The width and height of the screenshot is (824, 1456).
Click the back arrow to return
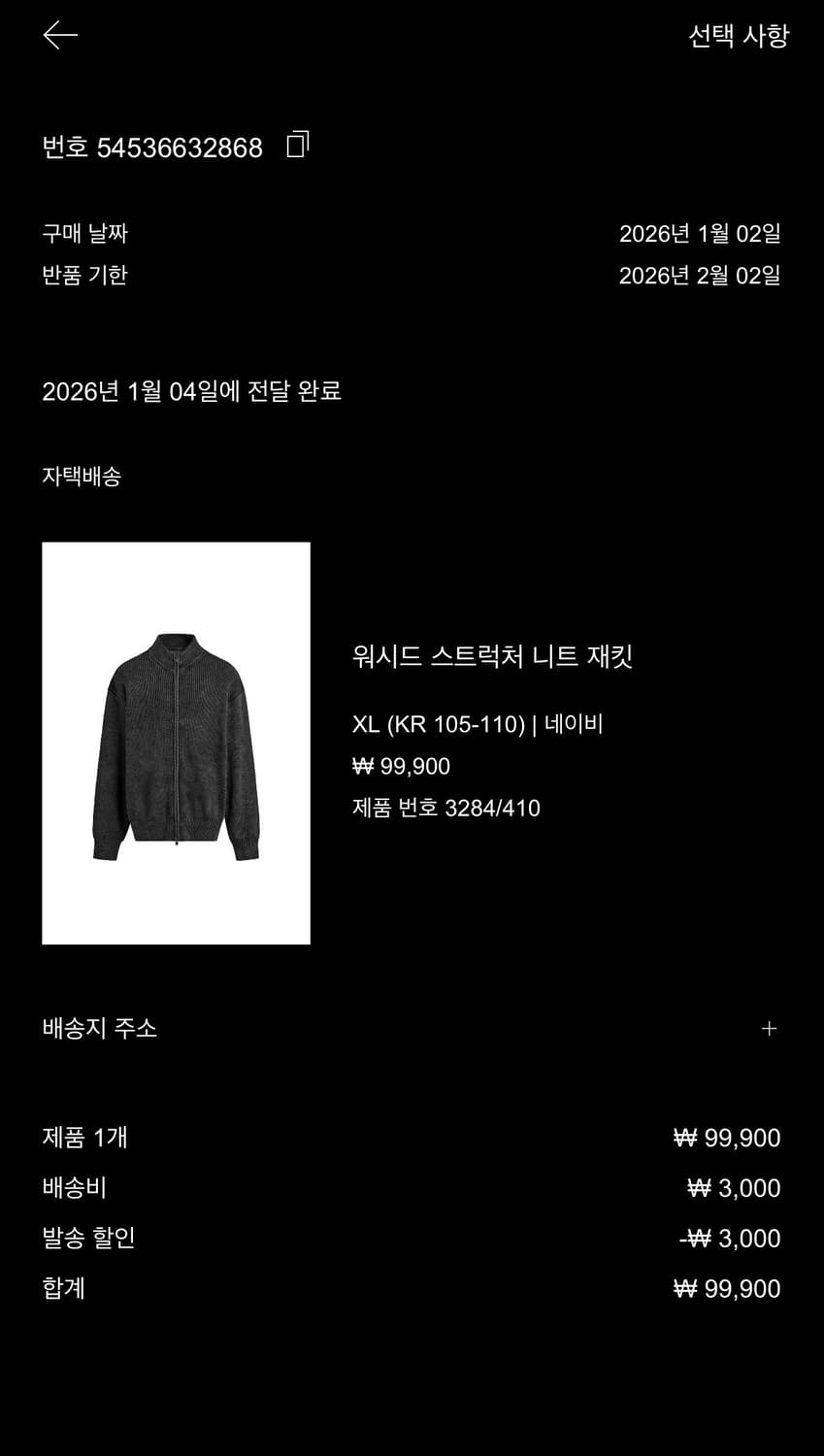coord(60,36)
